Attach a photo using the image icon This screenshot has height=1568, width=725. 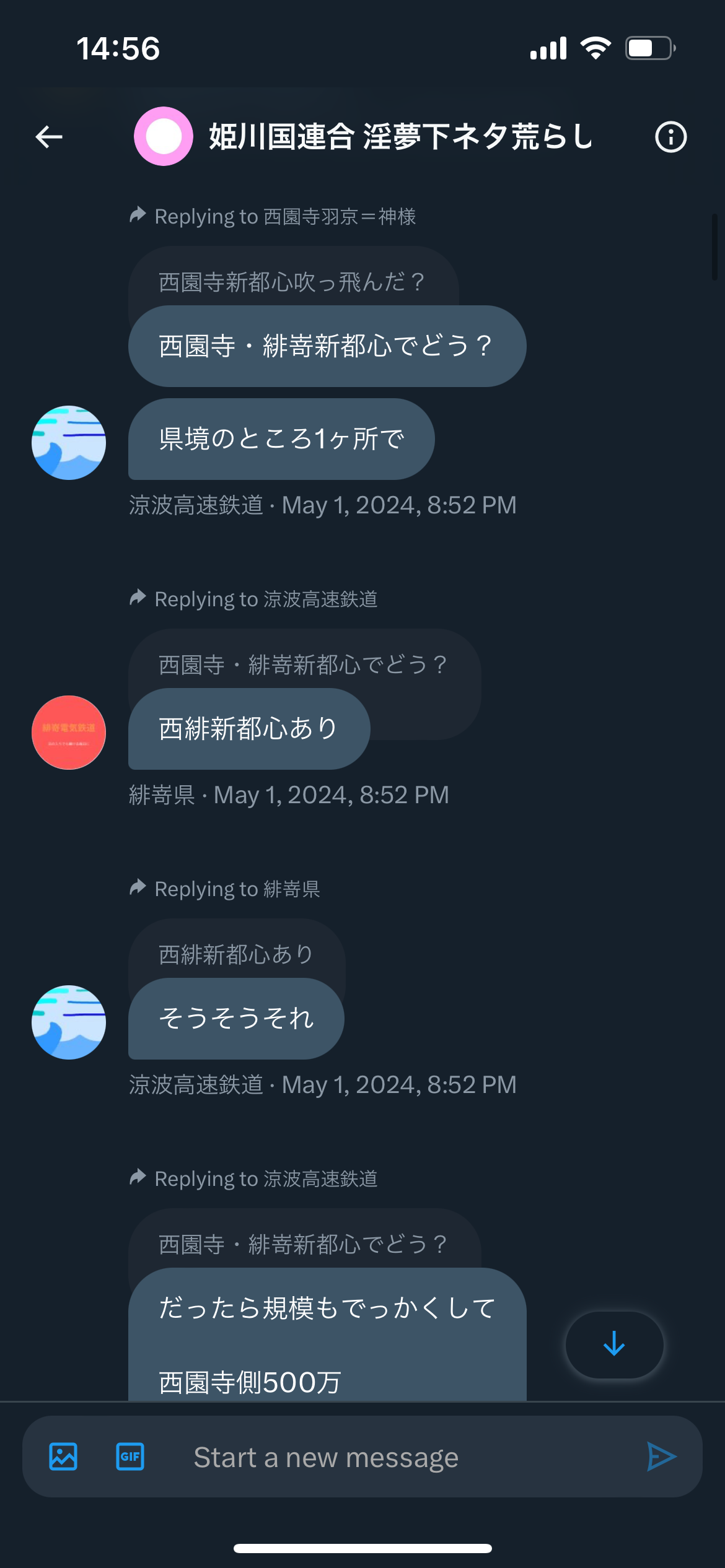coord(63,1457)
